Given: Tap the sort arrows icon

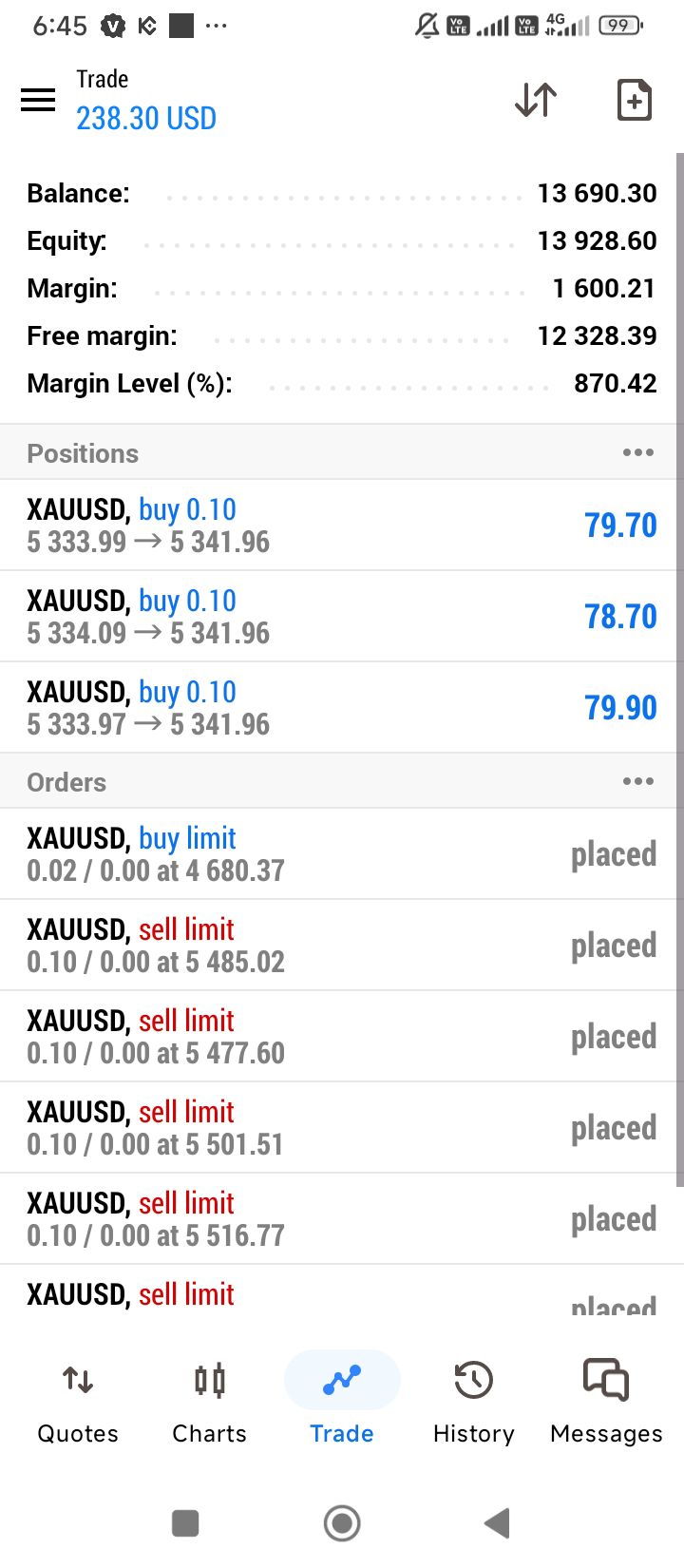Looking at the screenshot, I should tap(536, 100).
